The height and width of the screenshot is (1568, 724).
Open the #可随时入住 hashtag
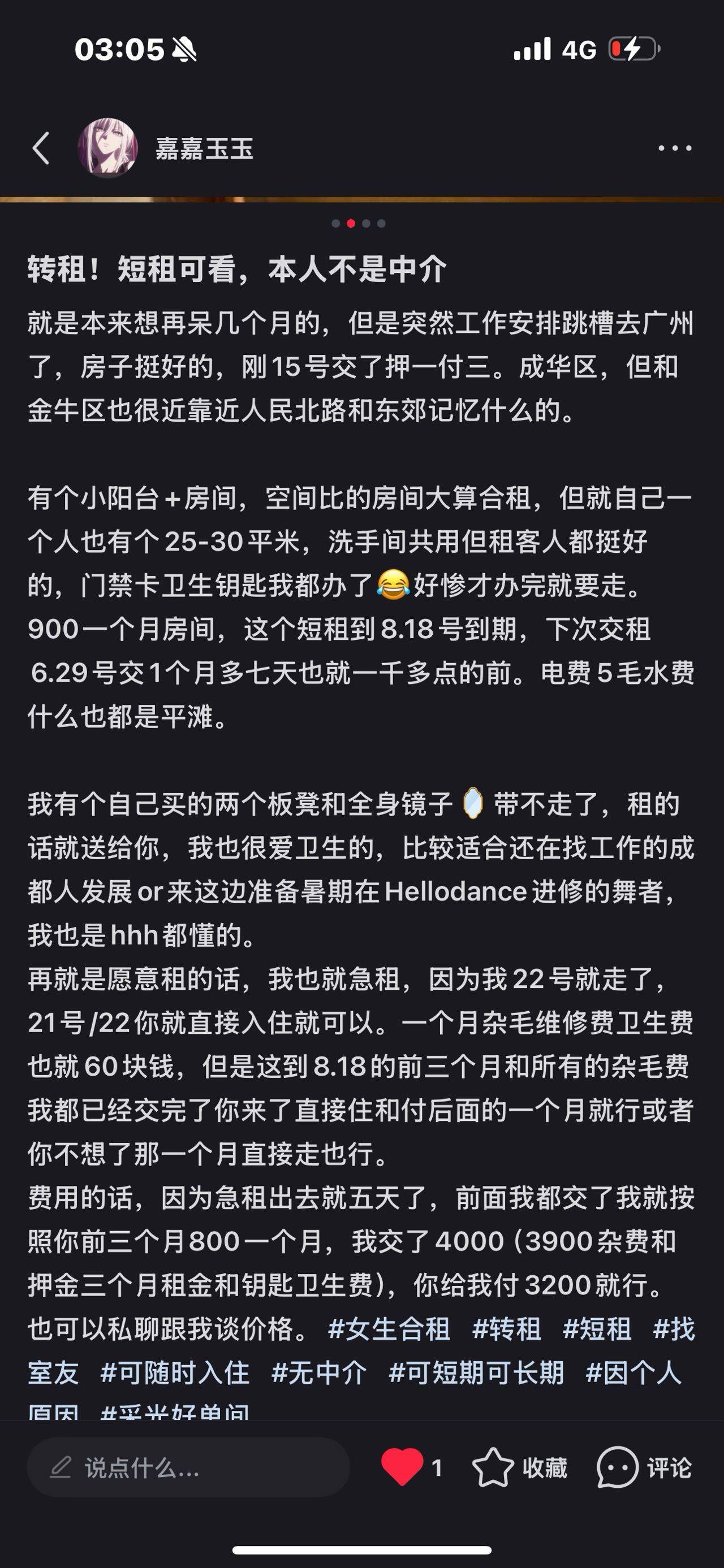(x=175, y=1372)
